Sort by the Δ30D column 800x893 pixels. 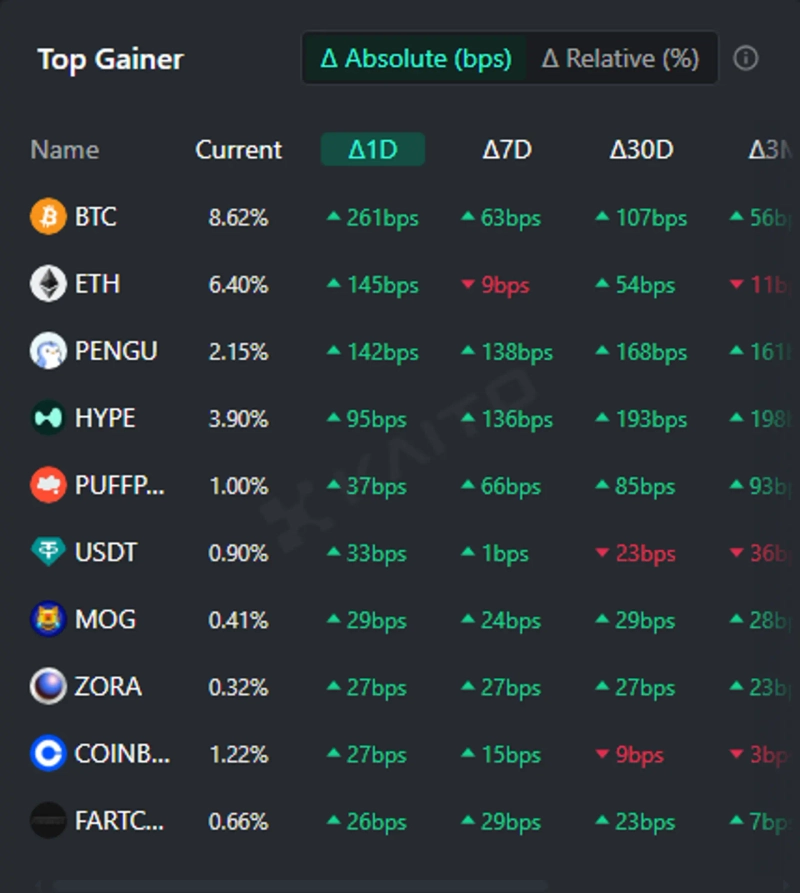pyautogui.click(x=641, y=150)
